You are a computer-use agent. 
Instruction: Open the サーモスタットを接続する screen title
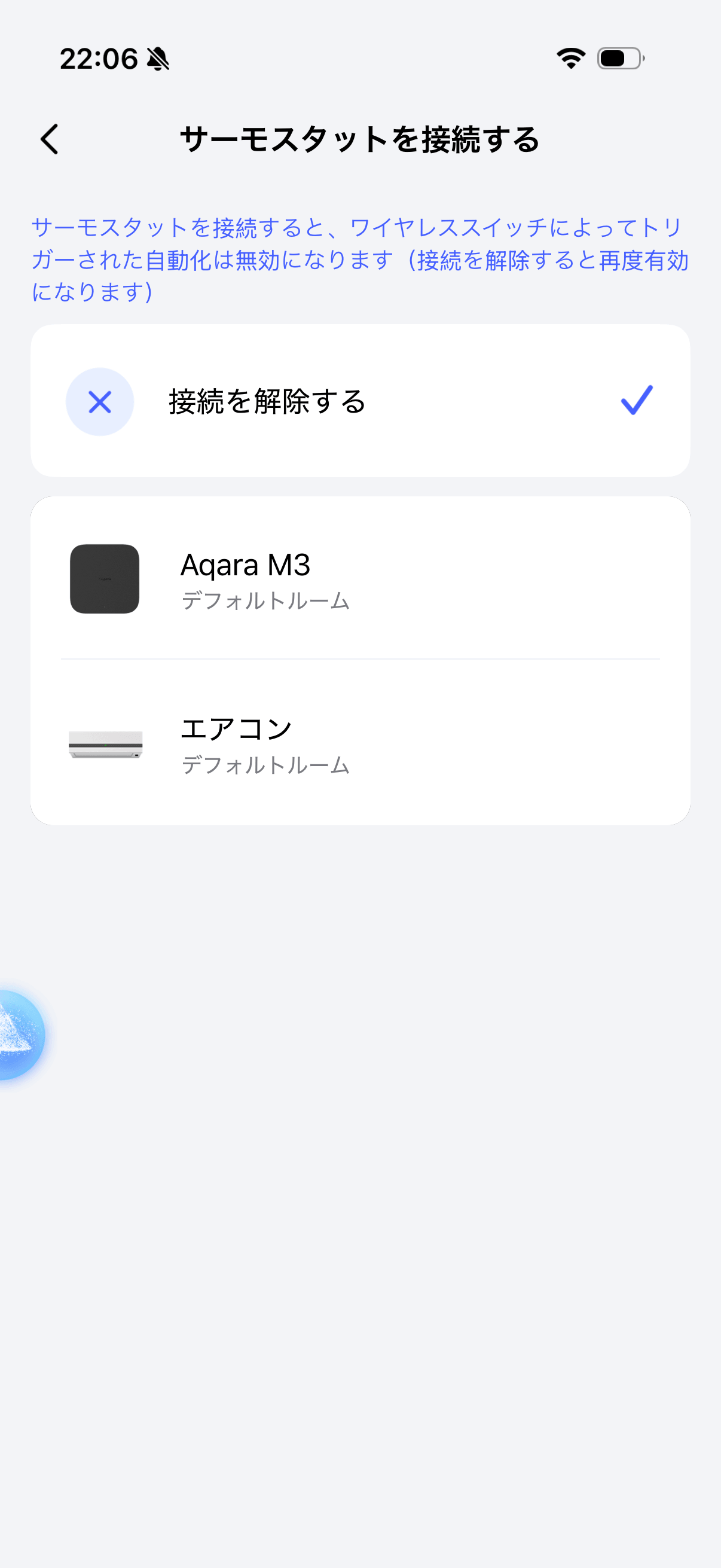click(x=360, y=139)
